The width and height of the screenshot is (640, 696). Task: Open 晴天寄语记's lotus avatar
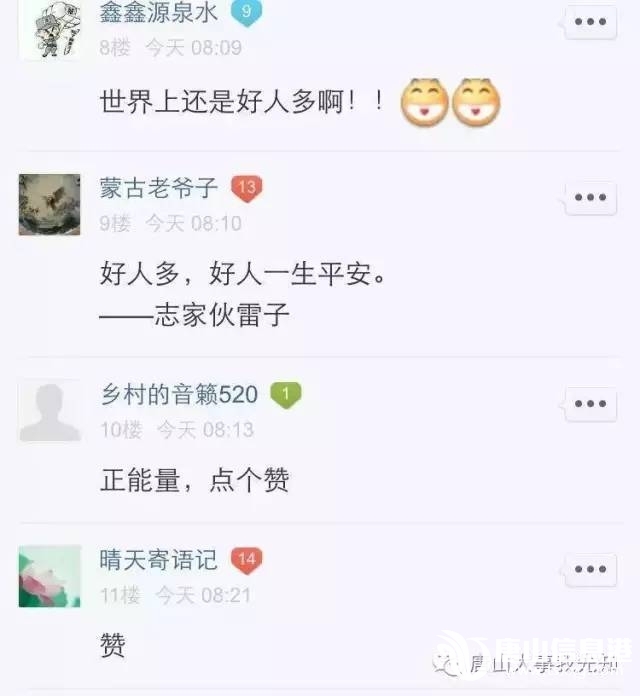coord(49,576)
